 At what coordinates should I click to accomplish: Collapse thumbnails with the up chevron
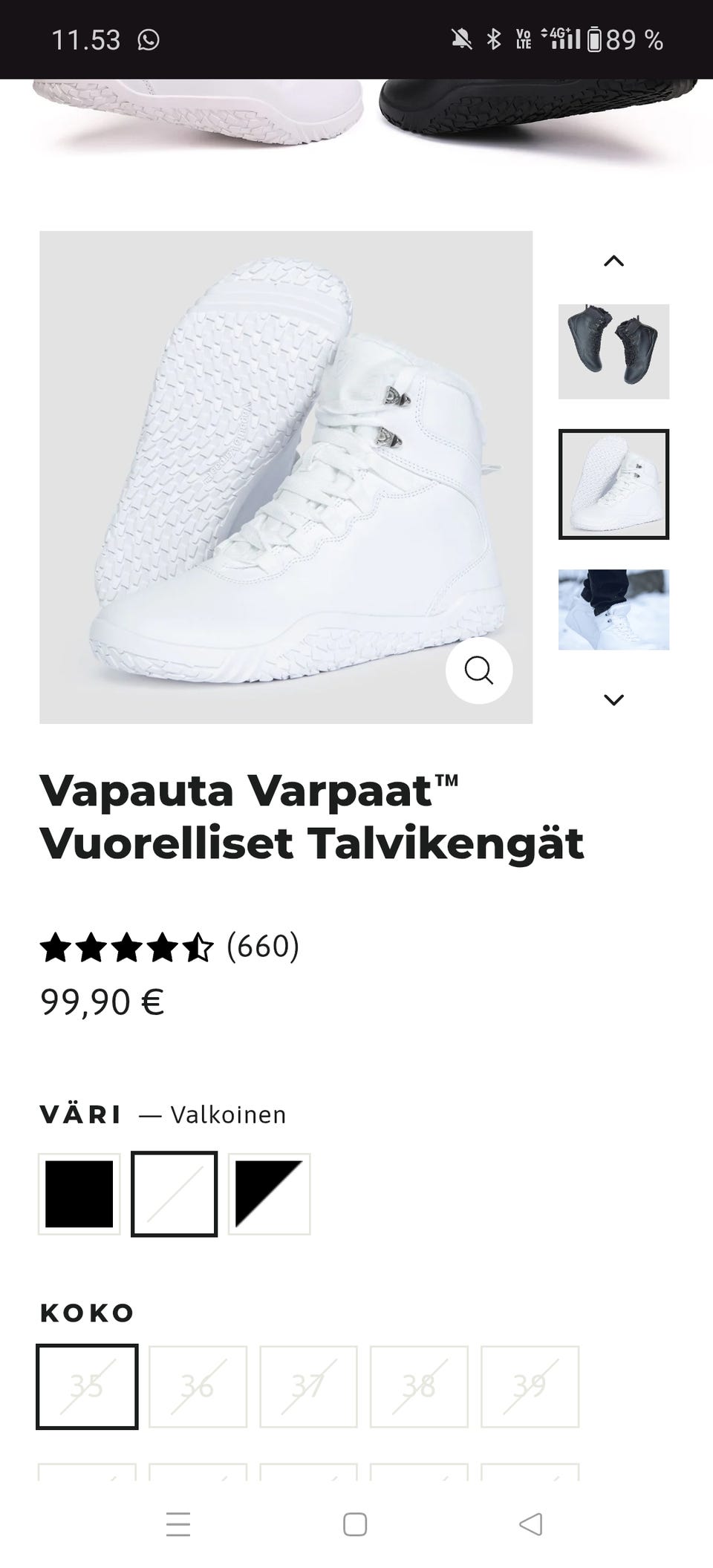tap(613, 261)
